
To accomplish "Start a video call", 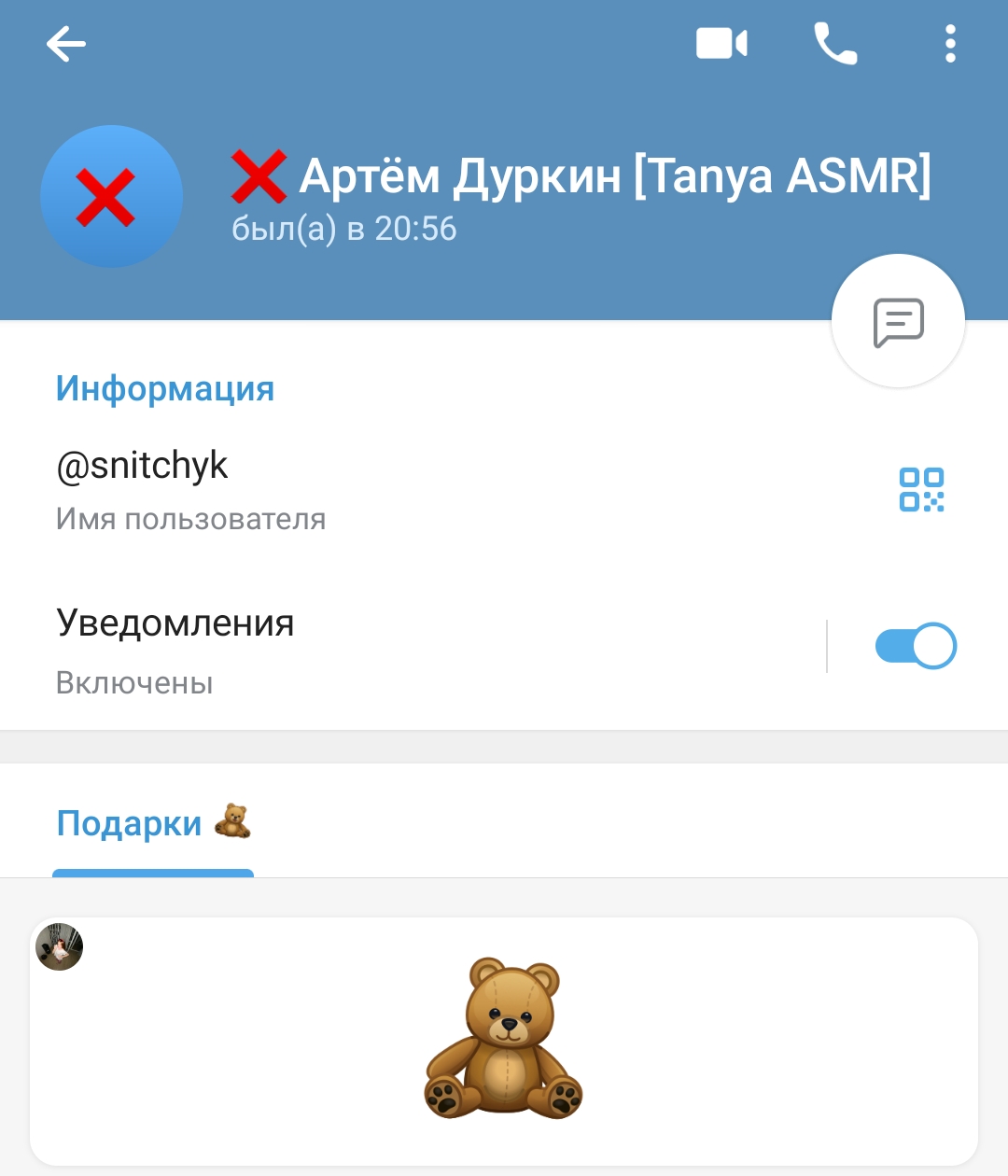I will tap(721, 44).
